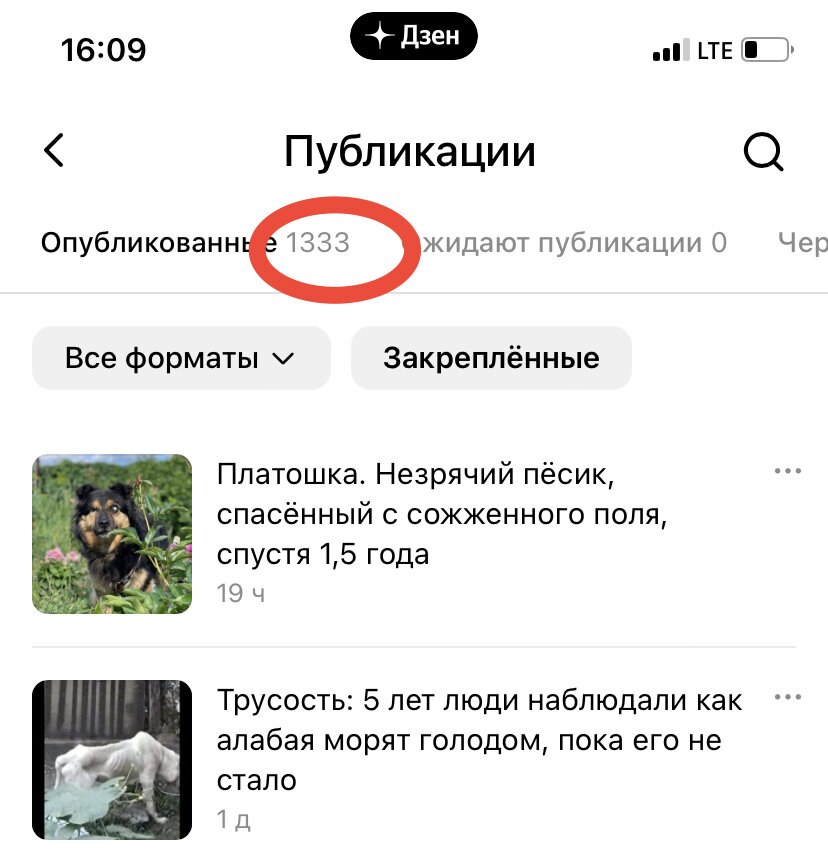Open options menu for Трусость article
Image resolution: width=828 pixels, height=867 pixels.
coord(788,697)
